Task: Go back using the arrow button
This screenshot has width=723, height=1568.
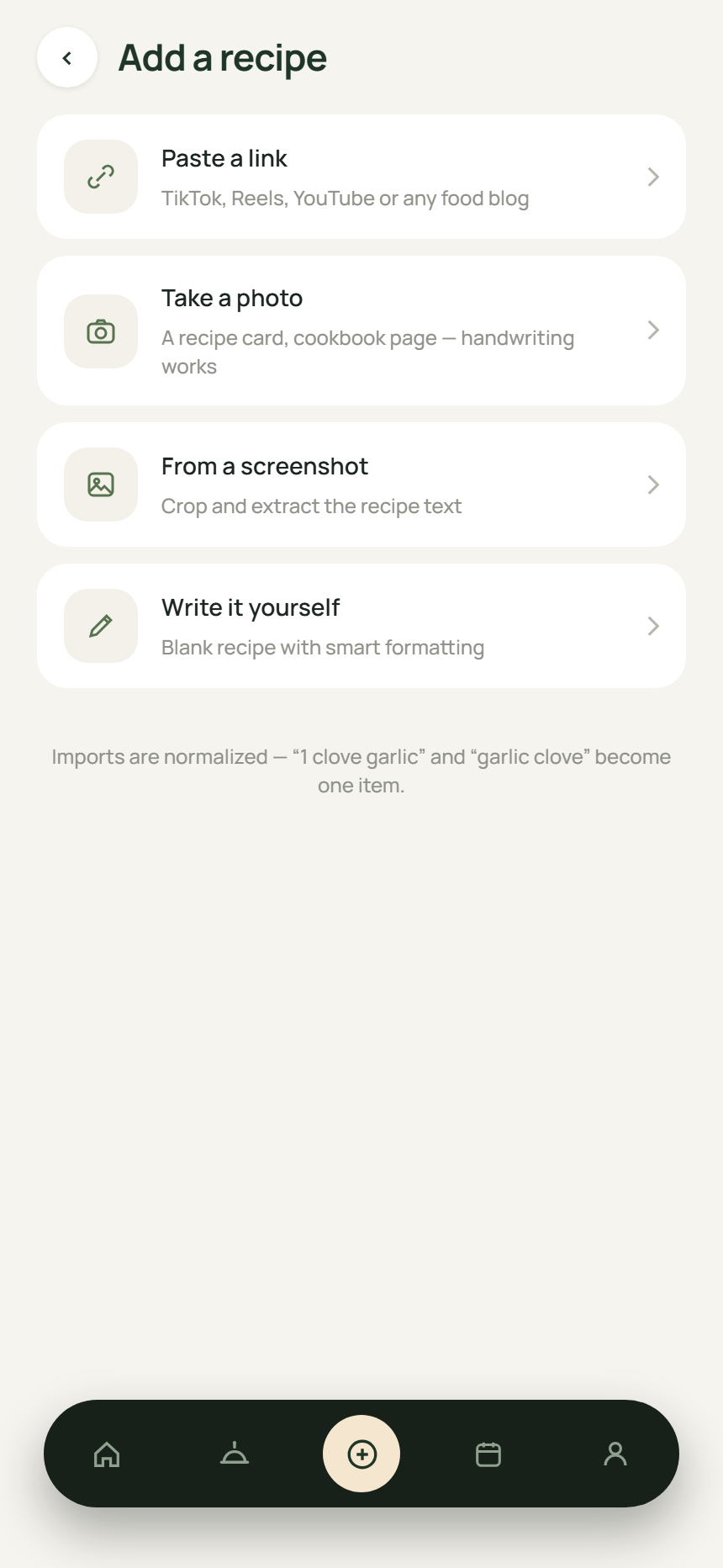Action: click(x=67, y=57)
